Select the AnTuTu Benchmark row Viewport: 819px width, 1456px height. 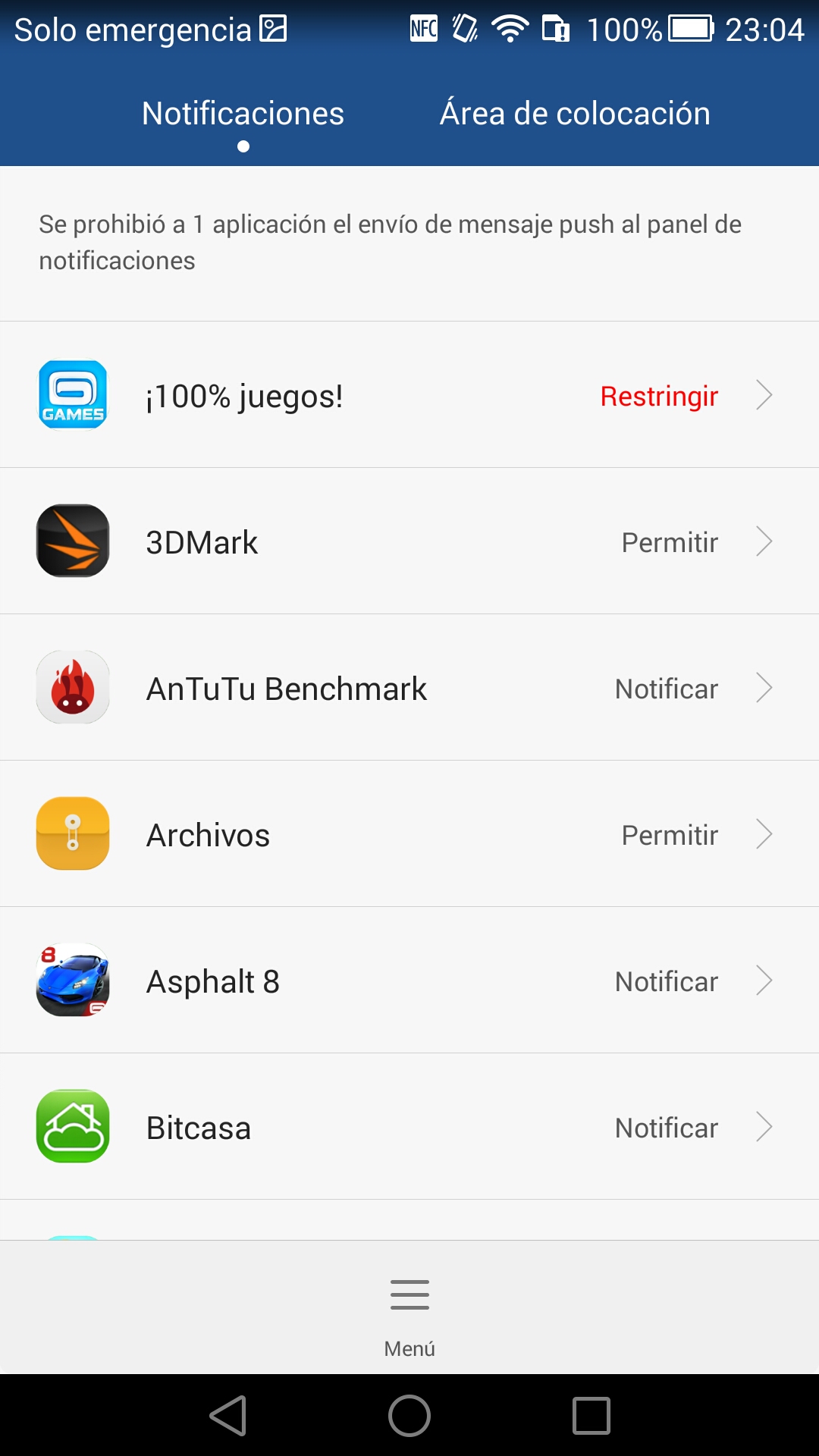click(x=409, y=688)
